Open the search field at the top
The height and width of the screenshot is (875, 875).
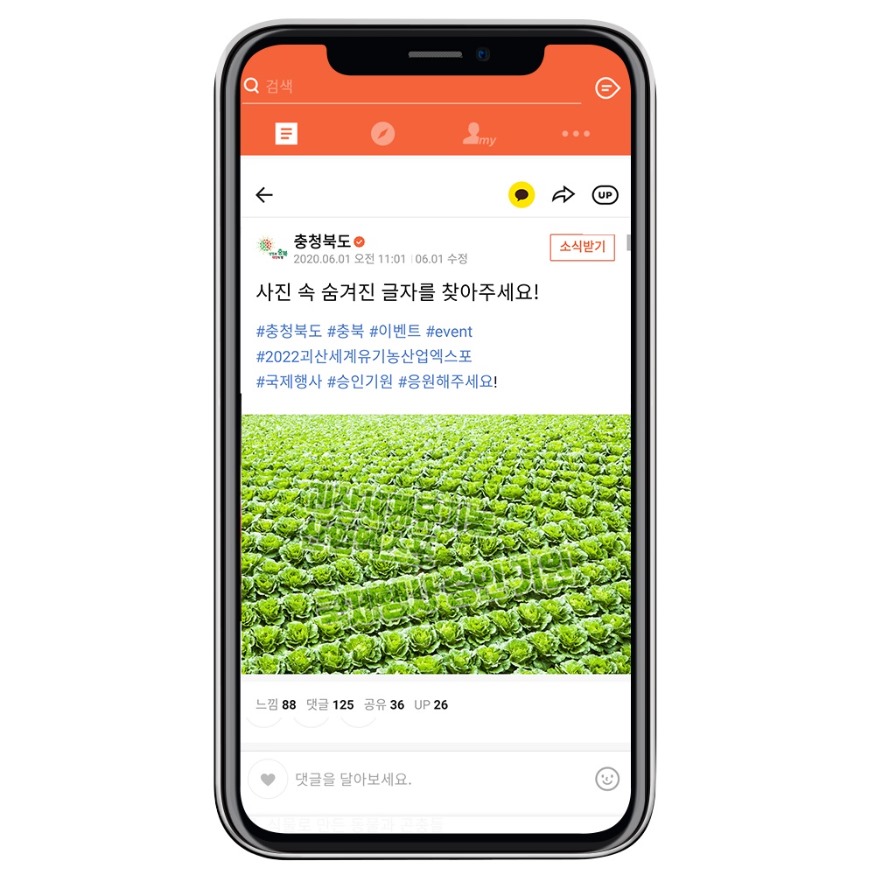[x=400, y=87]
